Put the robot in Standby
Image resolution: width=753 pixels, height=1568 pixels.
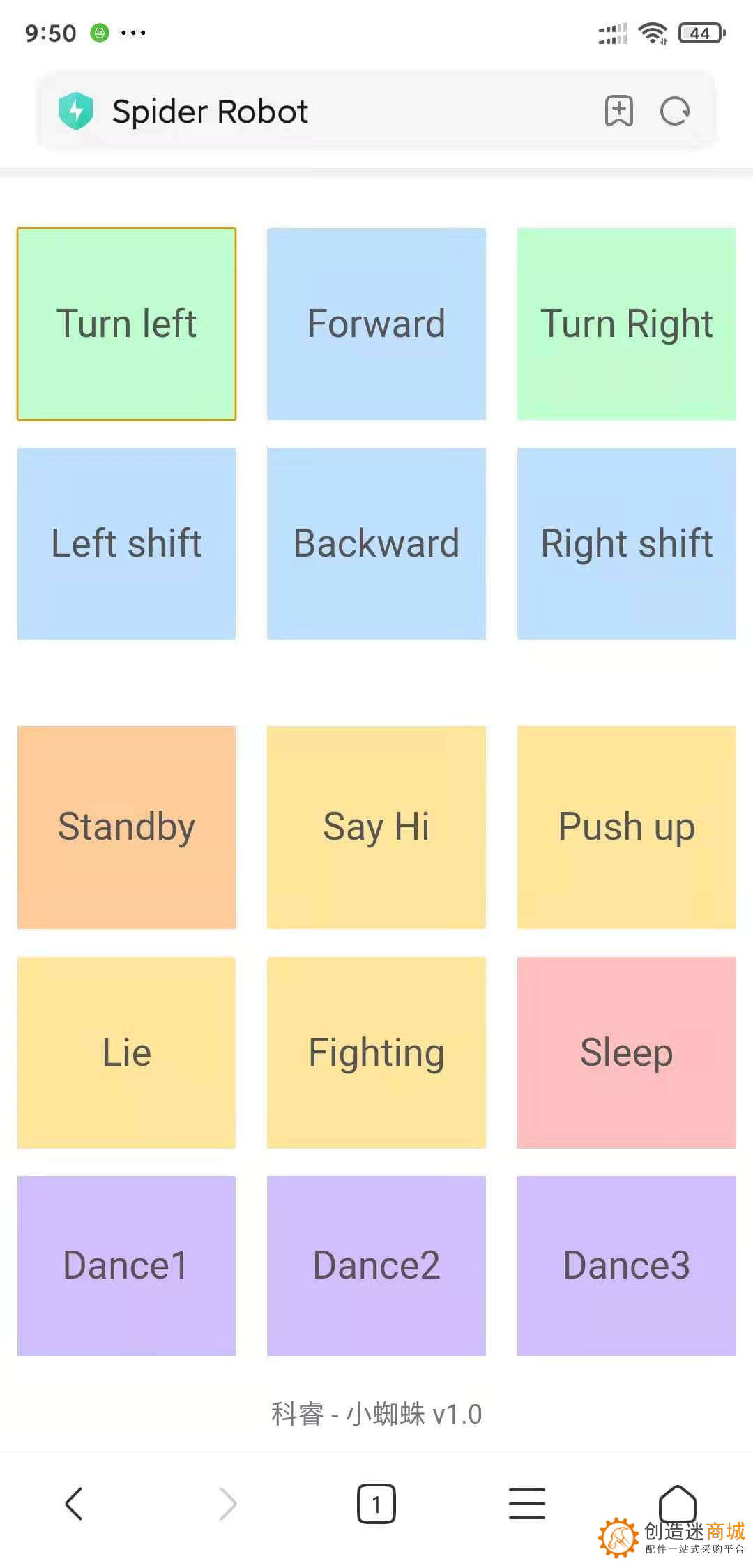[x=126, y=827]
